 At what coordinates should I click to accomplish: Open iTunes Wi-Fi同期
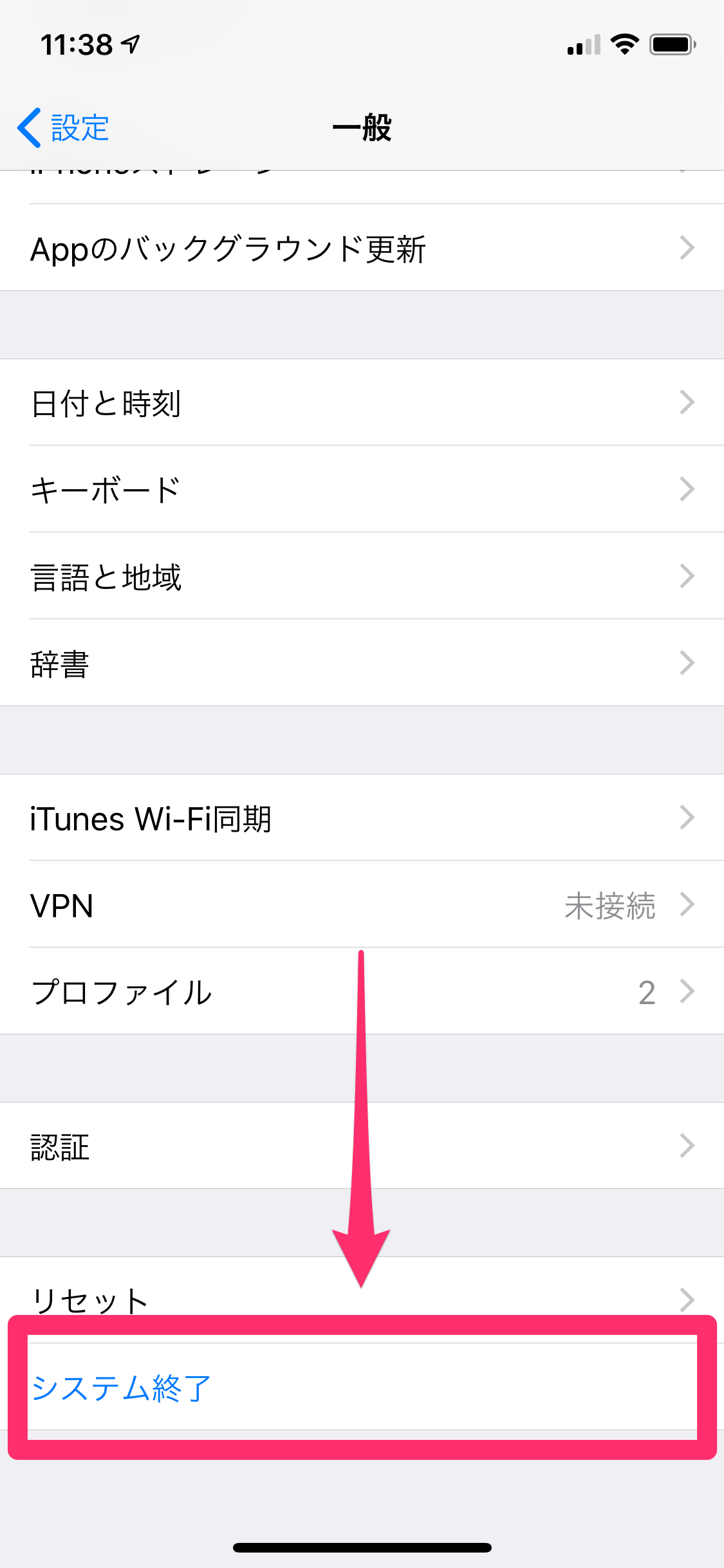[x=360, y=818]
